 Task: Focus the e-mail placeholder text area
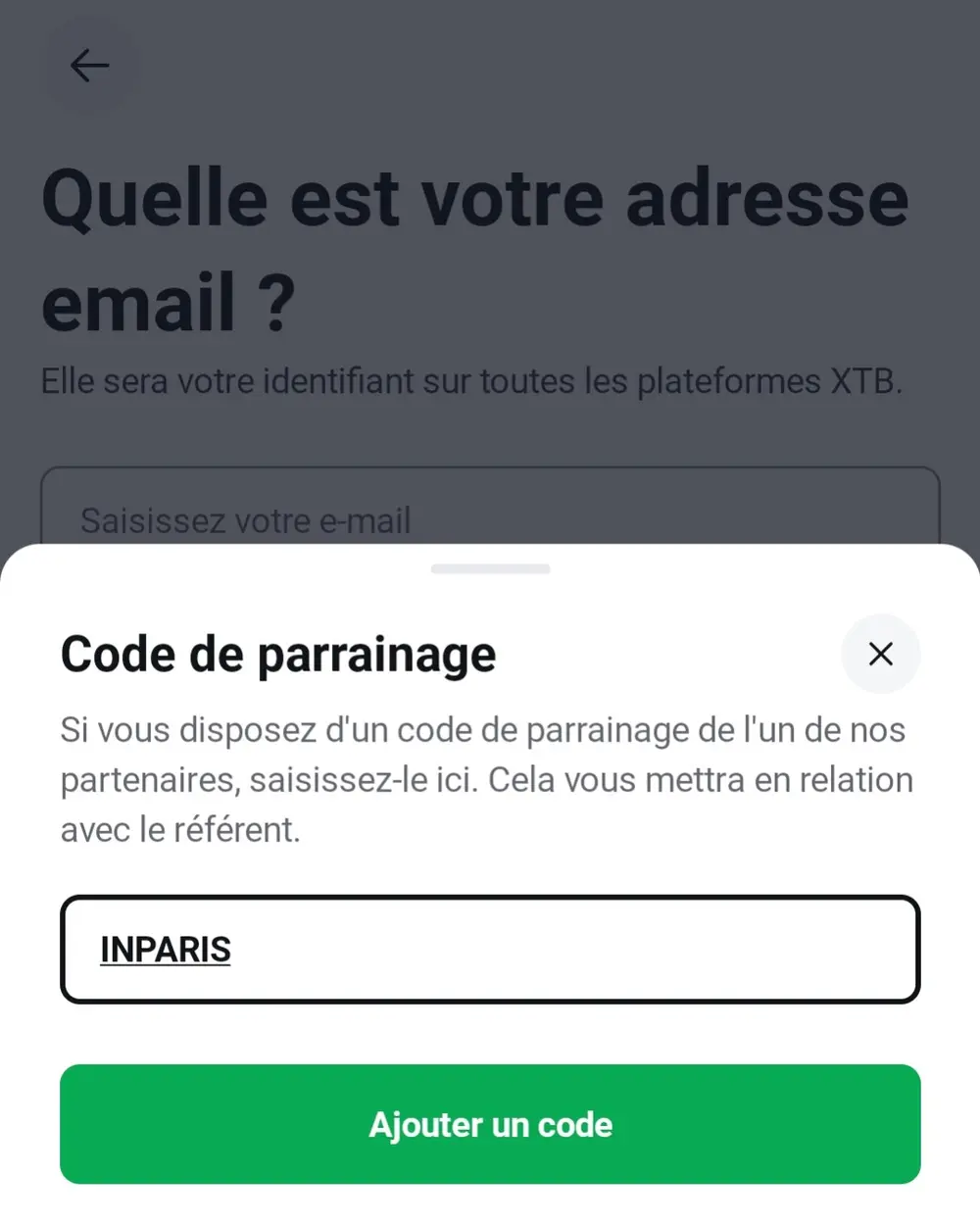[x=245, y=520]
